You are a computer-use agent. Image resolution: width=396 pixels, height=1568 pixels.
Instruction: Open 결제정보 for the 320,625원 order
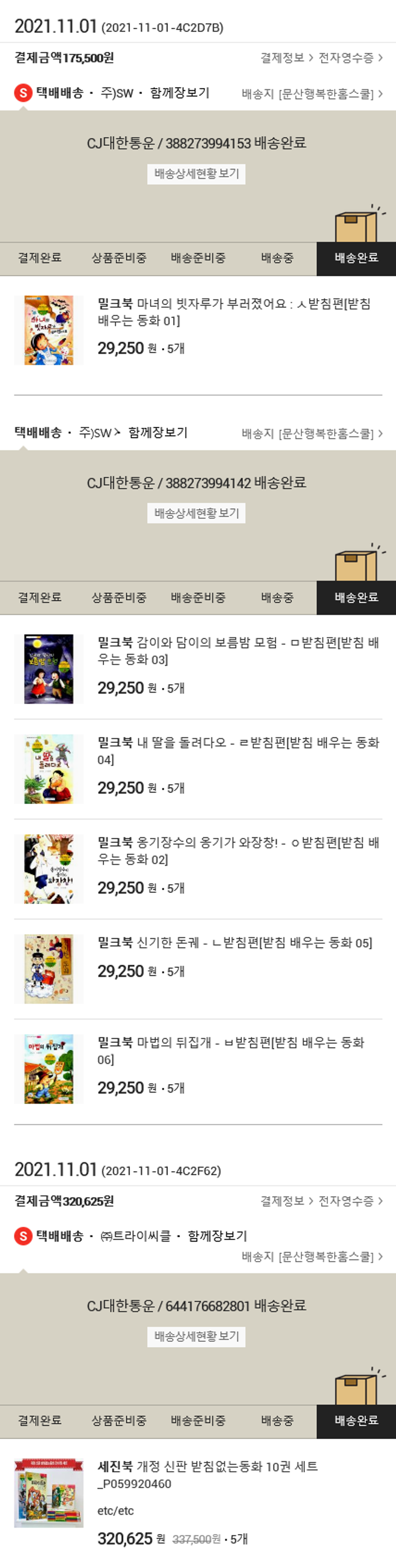[286, 1201]
